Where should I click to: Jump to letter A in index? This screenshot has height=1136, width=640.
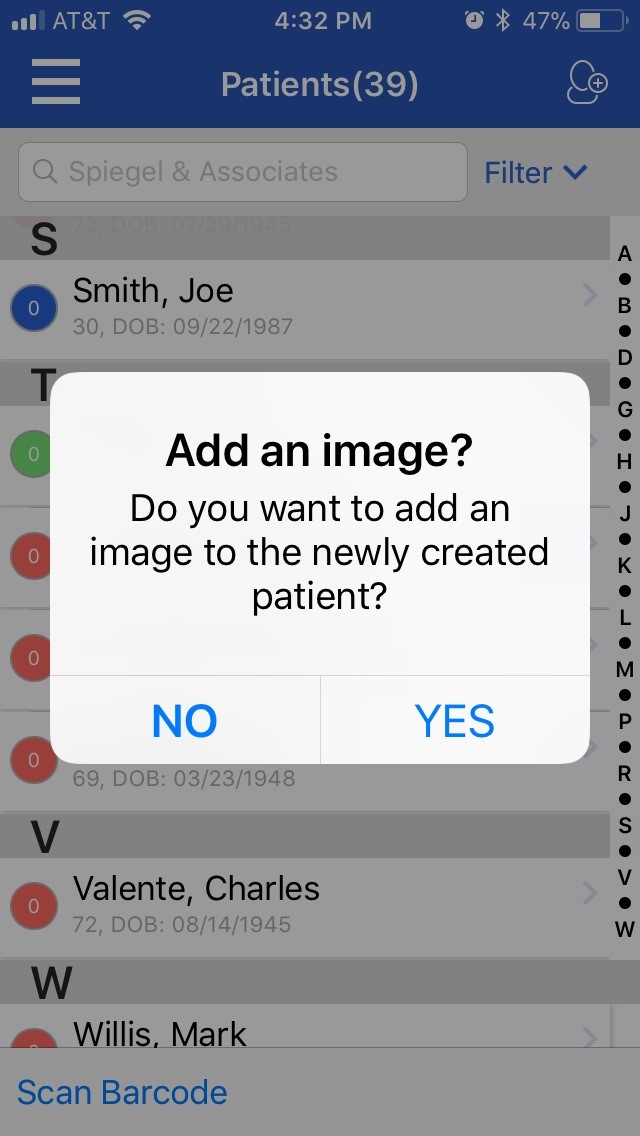(x=624, y=254)
